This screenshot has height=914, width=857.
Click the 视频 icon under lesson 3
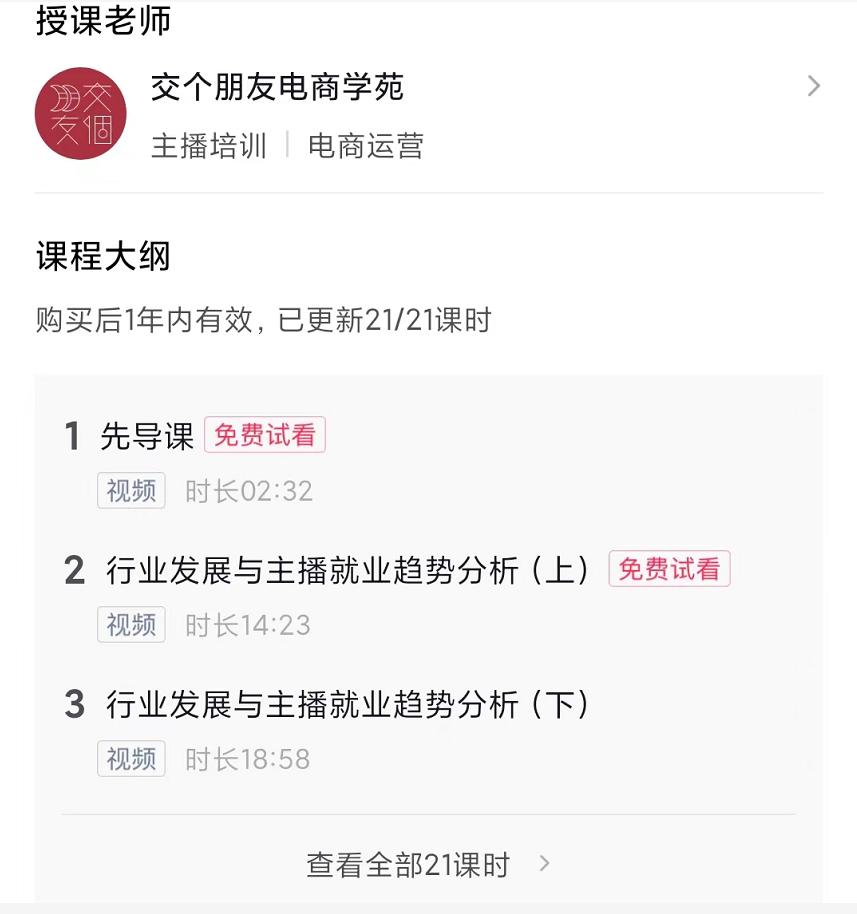[130, 759]
